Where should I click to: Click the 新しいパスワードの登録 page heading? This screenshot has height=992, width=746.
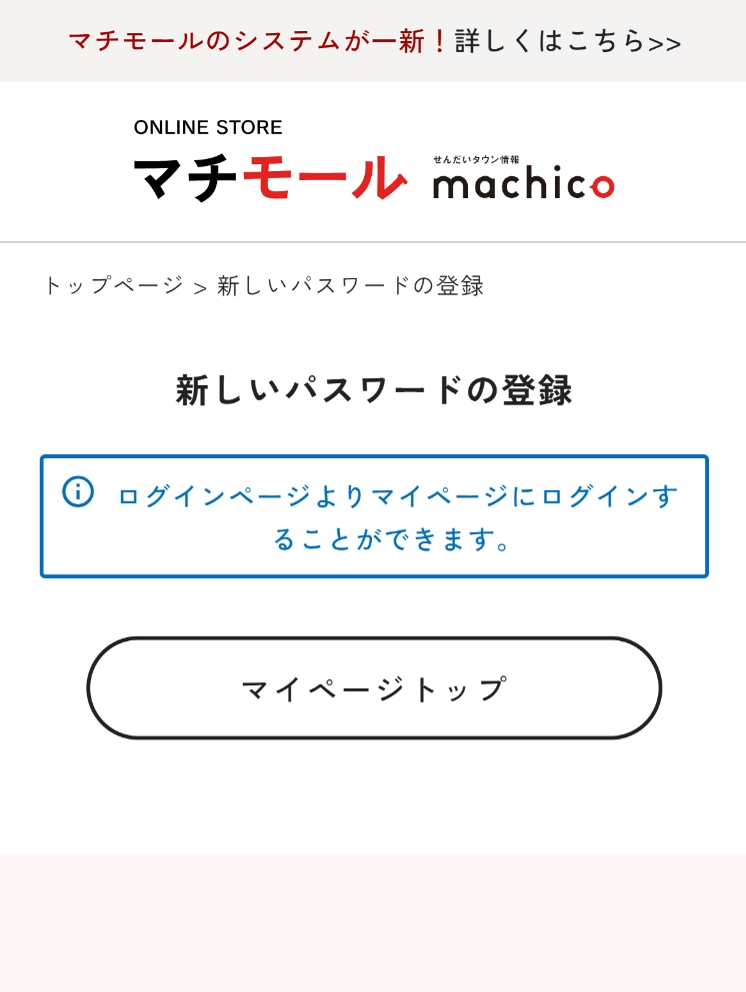pyautogui.click(x=373, y=392)
